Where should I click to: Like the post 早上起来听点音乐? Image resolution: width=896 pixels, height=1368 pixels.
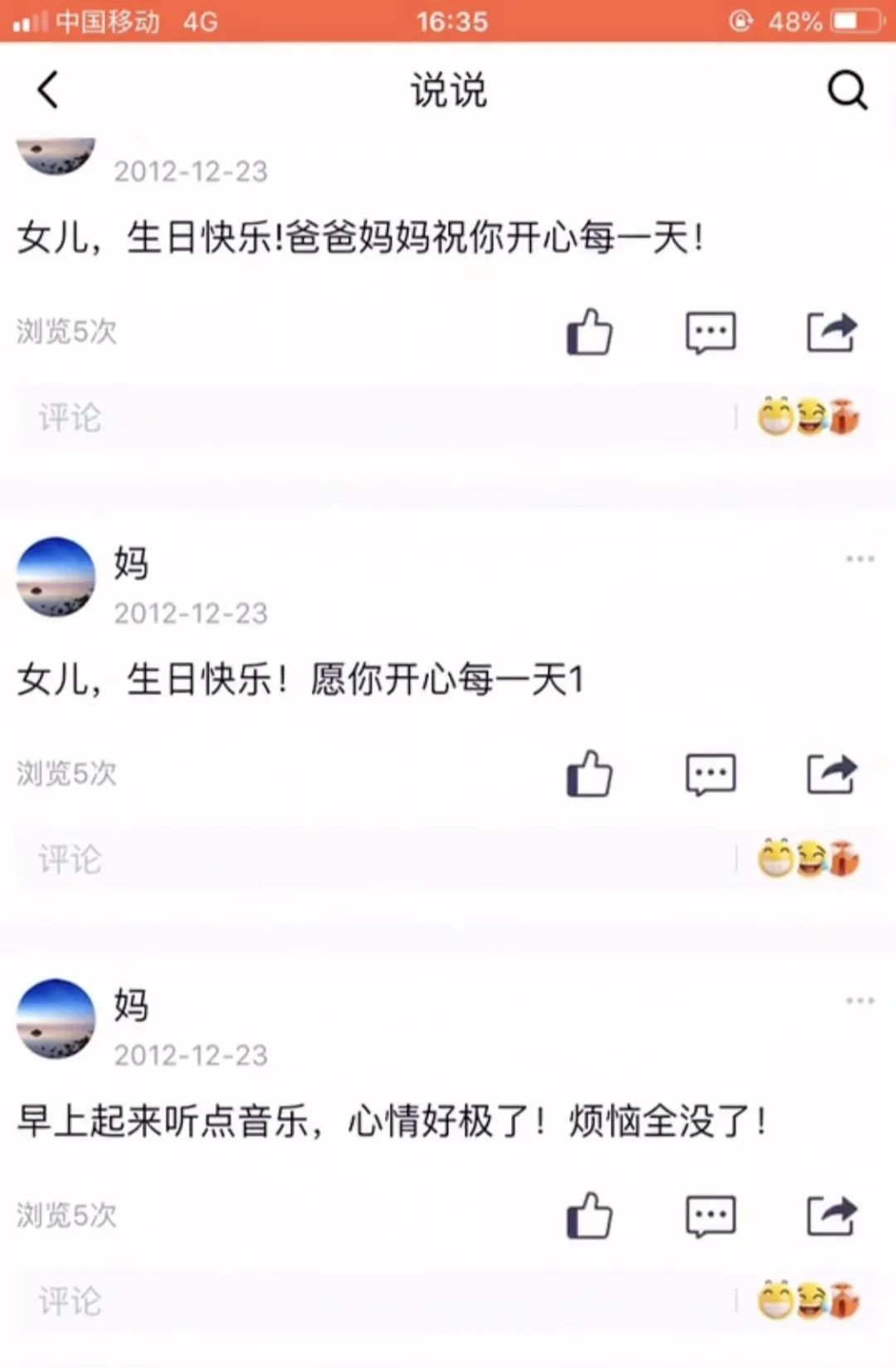pyautogui.click(x=589, y=1216)
